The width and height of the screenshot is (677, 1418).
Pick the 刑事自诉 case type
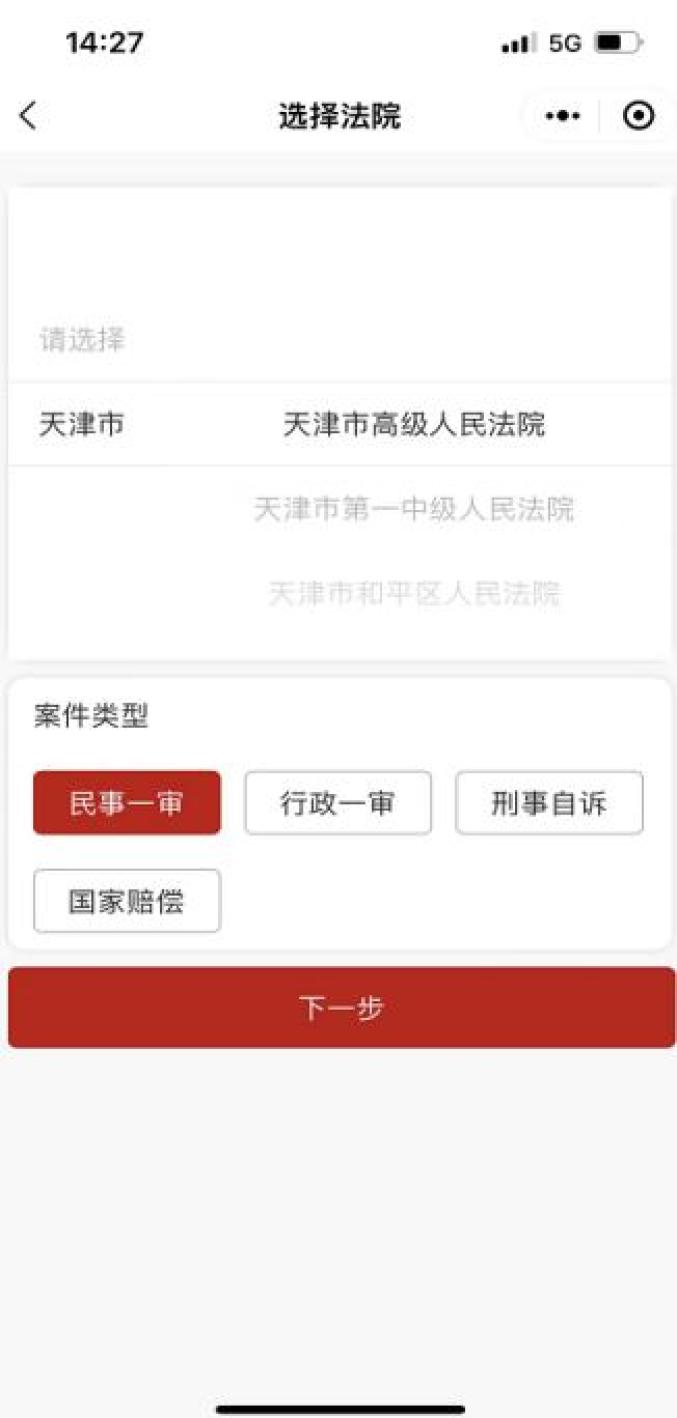[549, 802]
